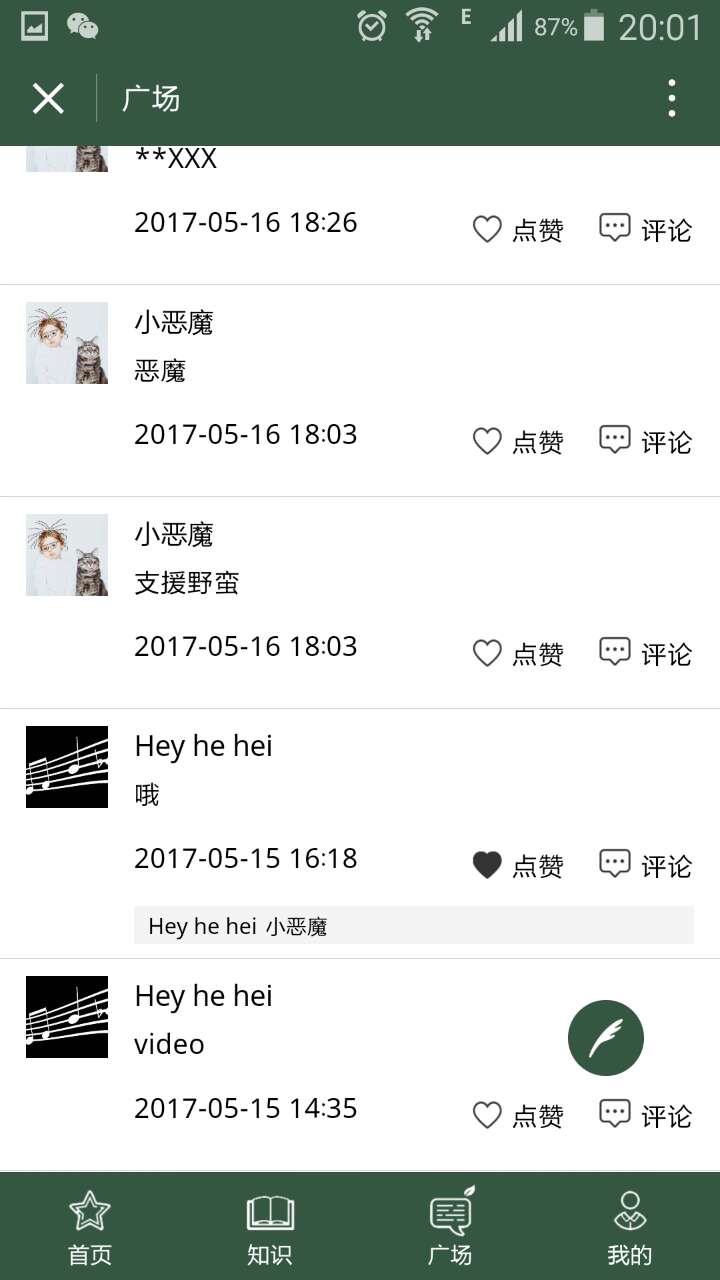
Task: View 小恶魔's avatar on the 恶魔 post
Action: point(67,343)
